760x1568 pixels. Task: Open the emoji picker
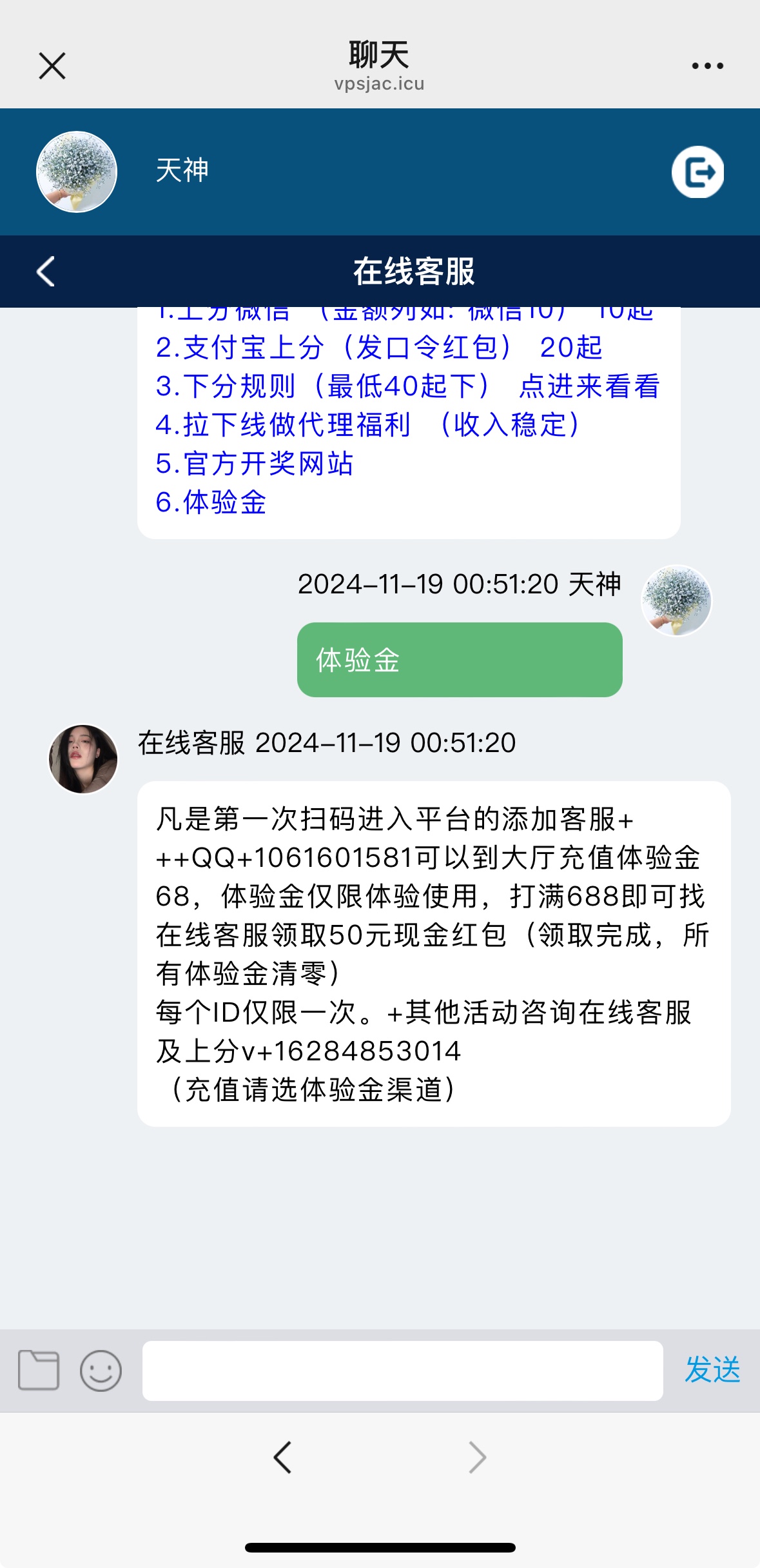[x=101, y=1370]
